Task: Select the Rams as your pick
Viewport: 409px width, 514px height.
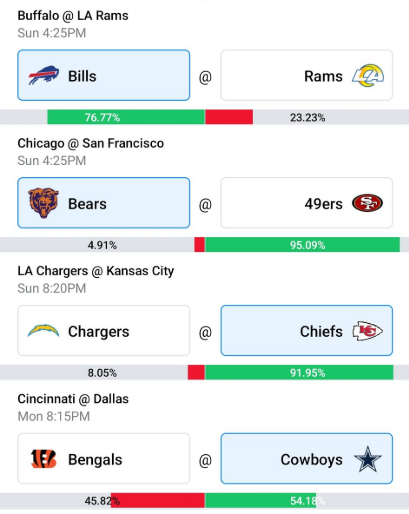Action: click(x=307, y=75)
